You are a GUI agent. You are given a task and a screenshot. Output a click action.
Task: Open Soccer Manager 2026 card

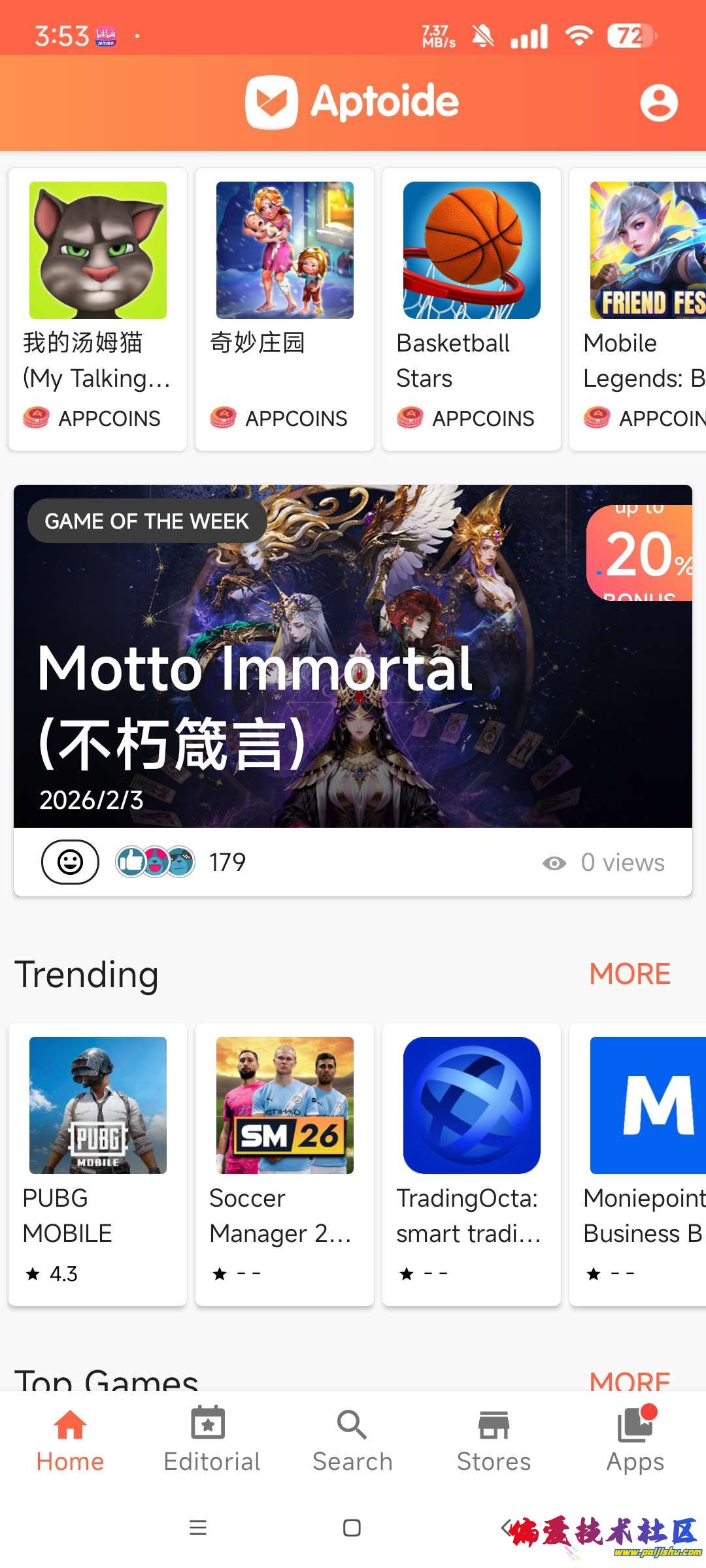pyautogui.click(x=284, y=1163)
